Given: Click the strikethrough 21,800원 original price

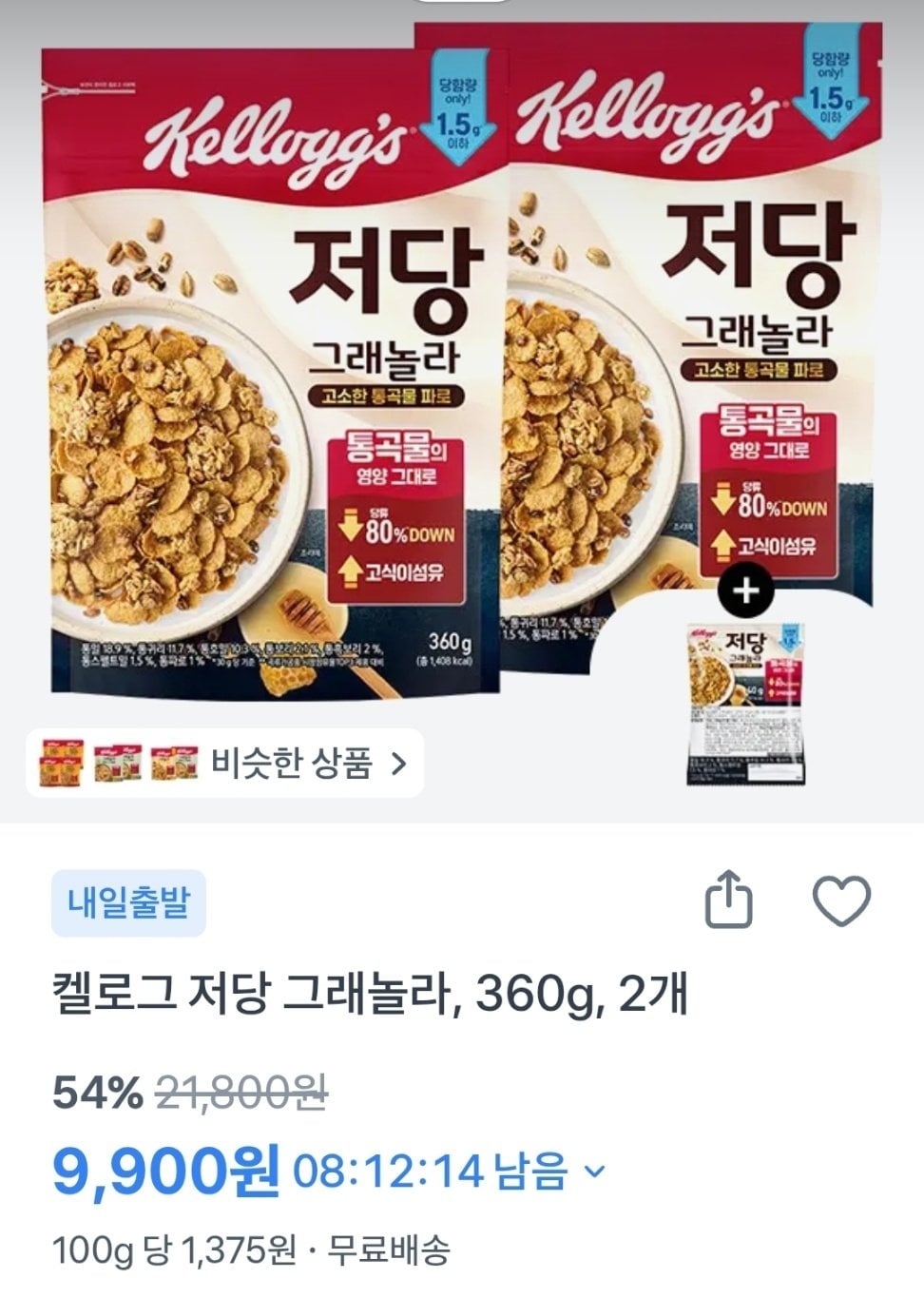Looking at the screenshot, I should tap(238, 1094).
